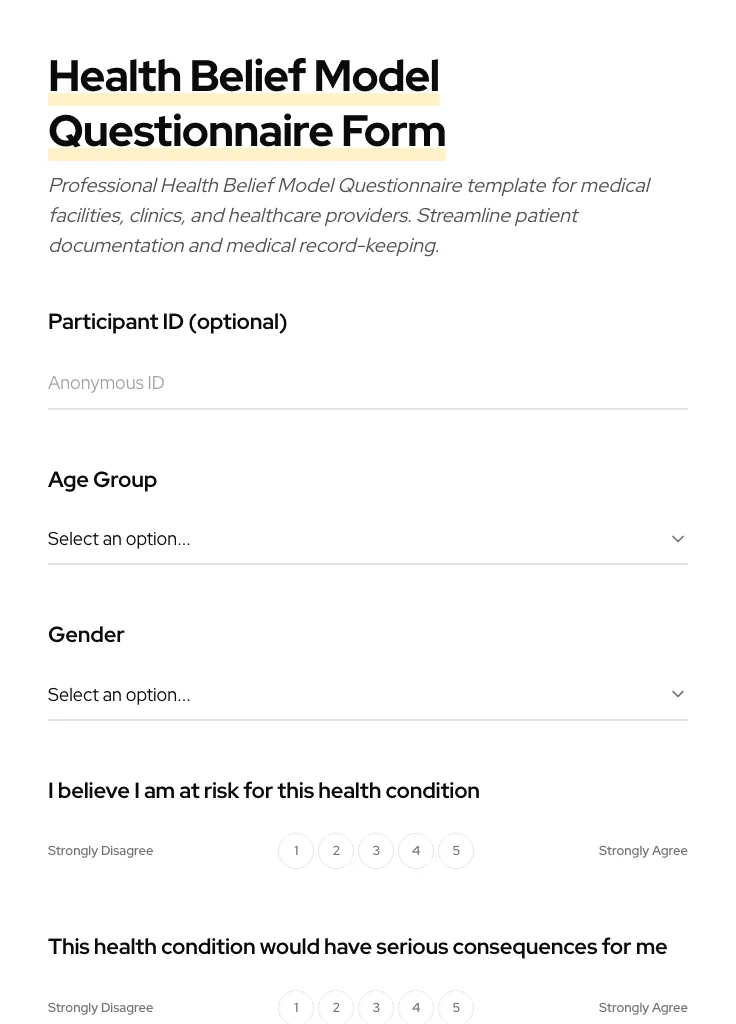Viewport: 736px width, 1024px height.
Task: Select rating 2 for the risk belief question
Action: [336, 850]
